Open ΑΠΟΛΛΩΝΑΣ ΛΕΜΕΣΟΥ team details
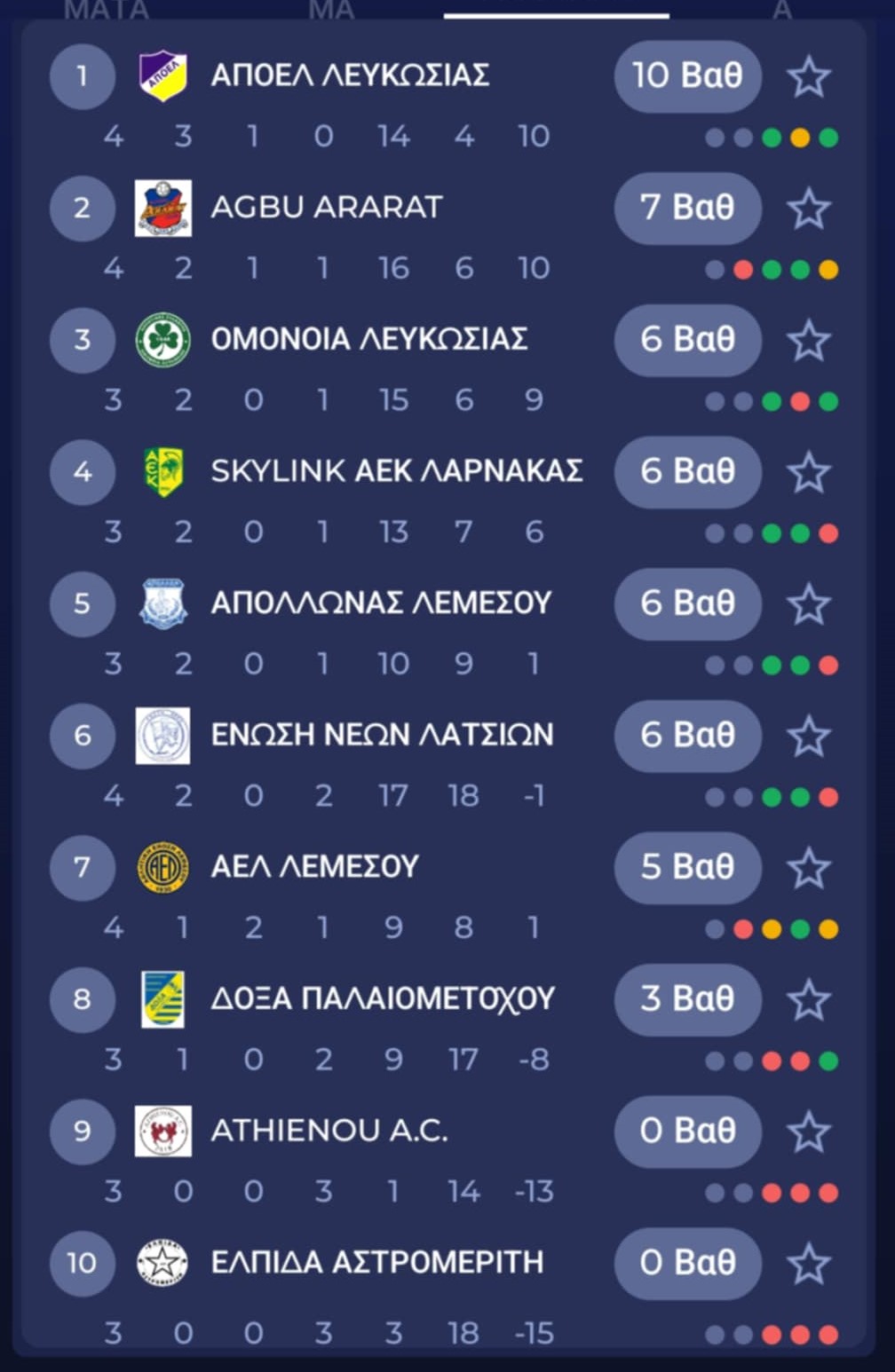The image size is (895, 1372). [380, 603]
